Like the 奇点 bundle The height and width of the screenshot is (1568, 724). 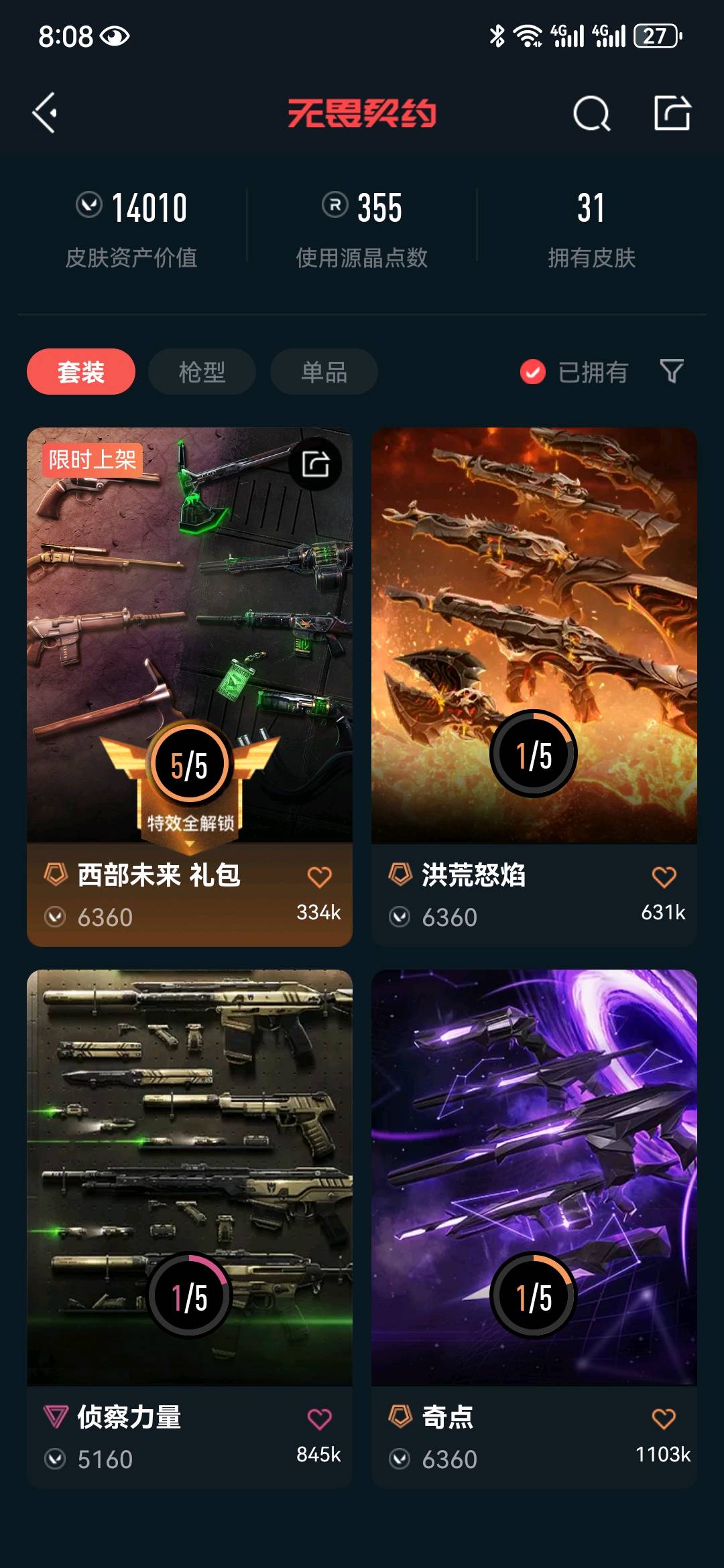(664, 1419)
